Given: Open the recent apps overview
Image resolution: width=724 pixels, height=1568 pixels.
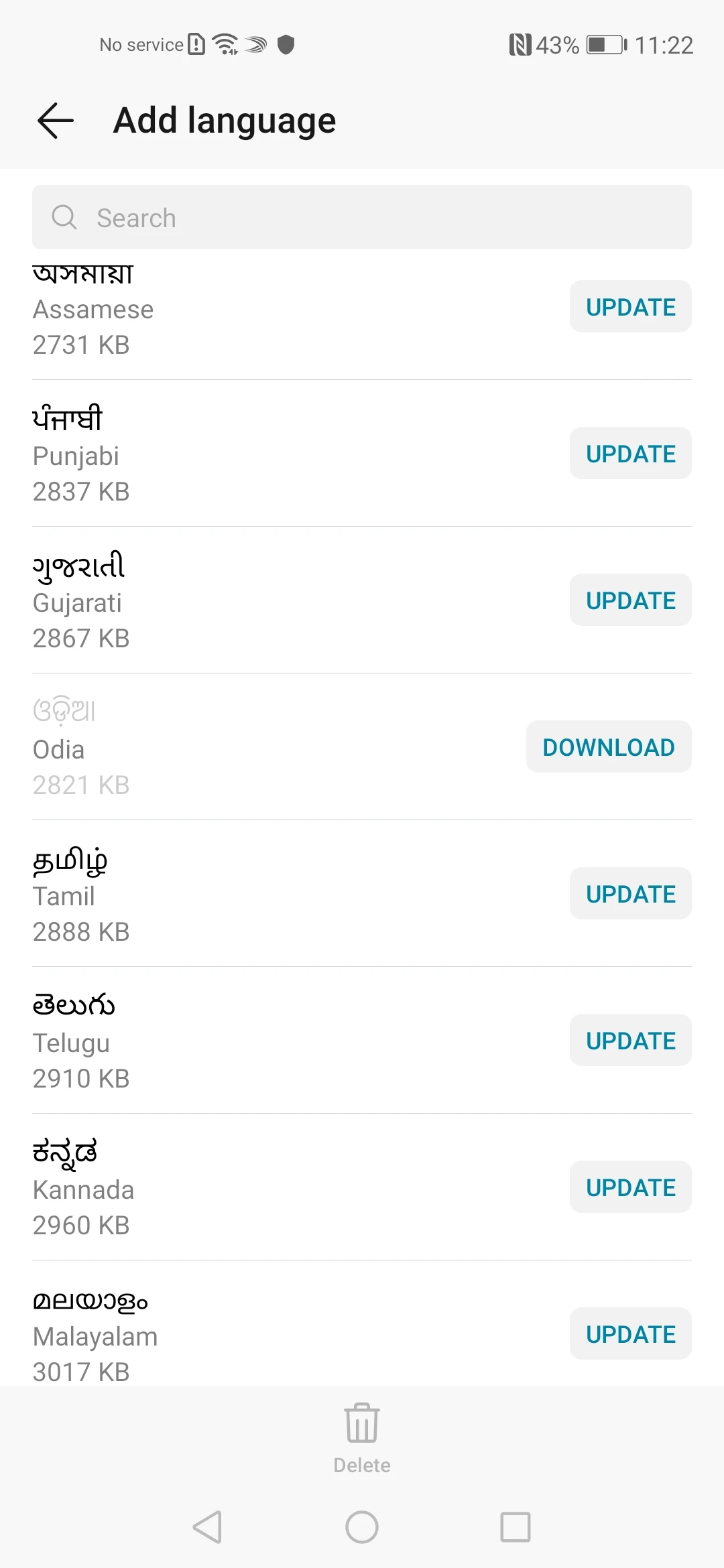Looking at the screenshot, I should [x=516, y=1527].
